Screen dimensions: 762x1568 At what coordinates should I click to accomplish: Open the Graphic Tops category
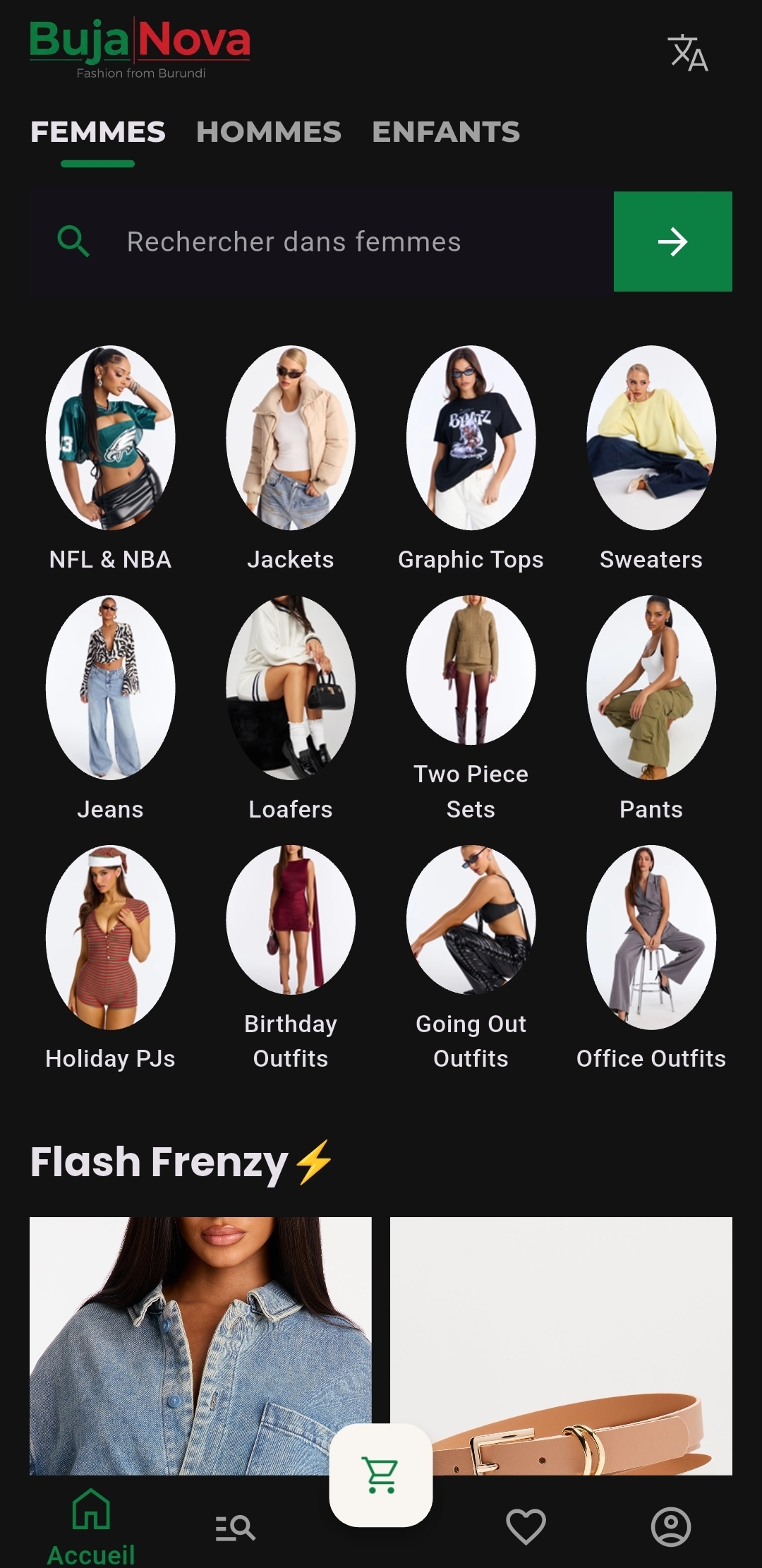(x=471, y=438)
